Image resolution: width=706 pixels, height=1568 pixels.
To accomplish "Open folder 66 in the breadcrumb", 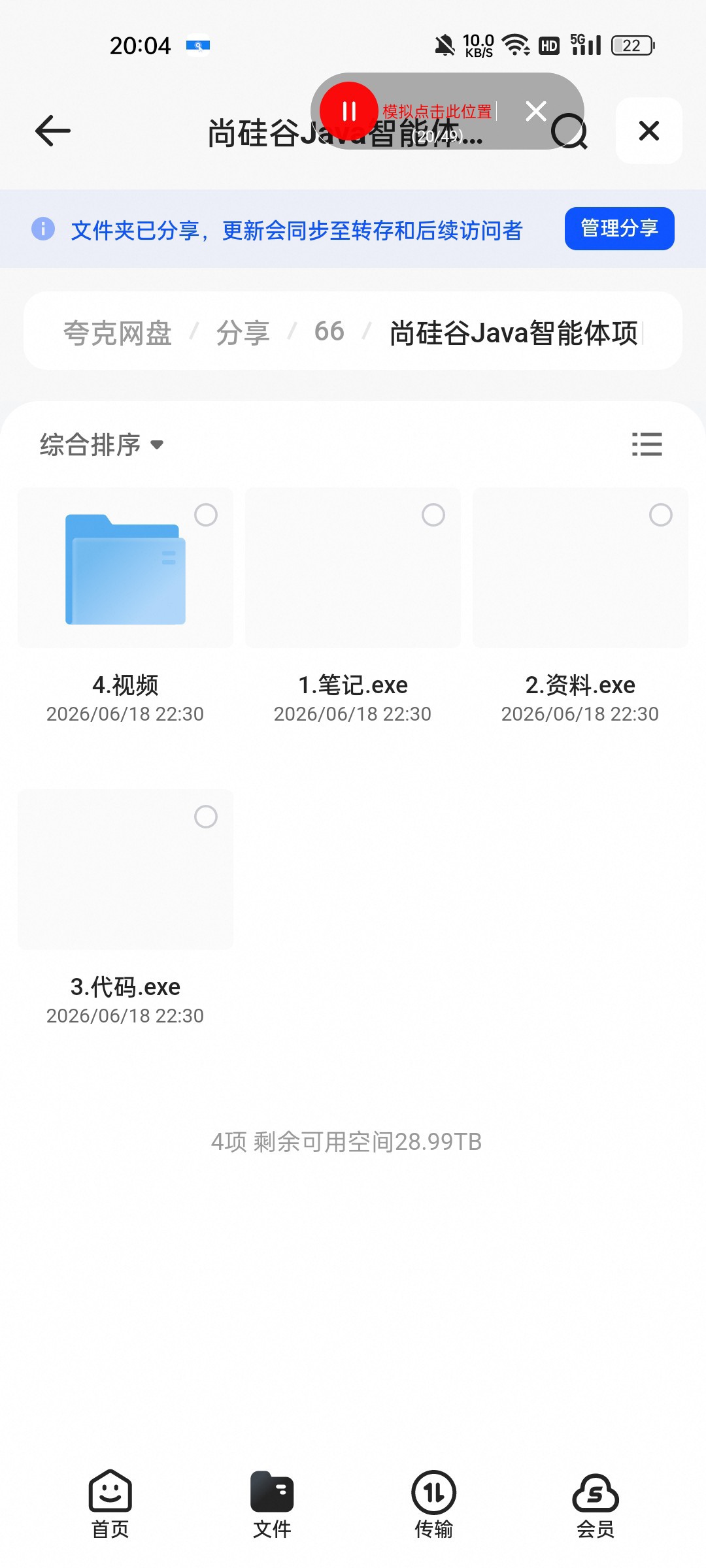I will (x=329, y=332).
